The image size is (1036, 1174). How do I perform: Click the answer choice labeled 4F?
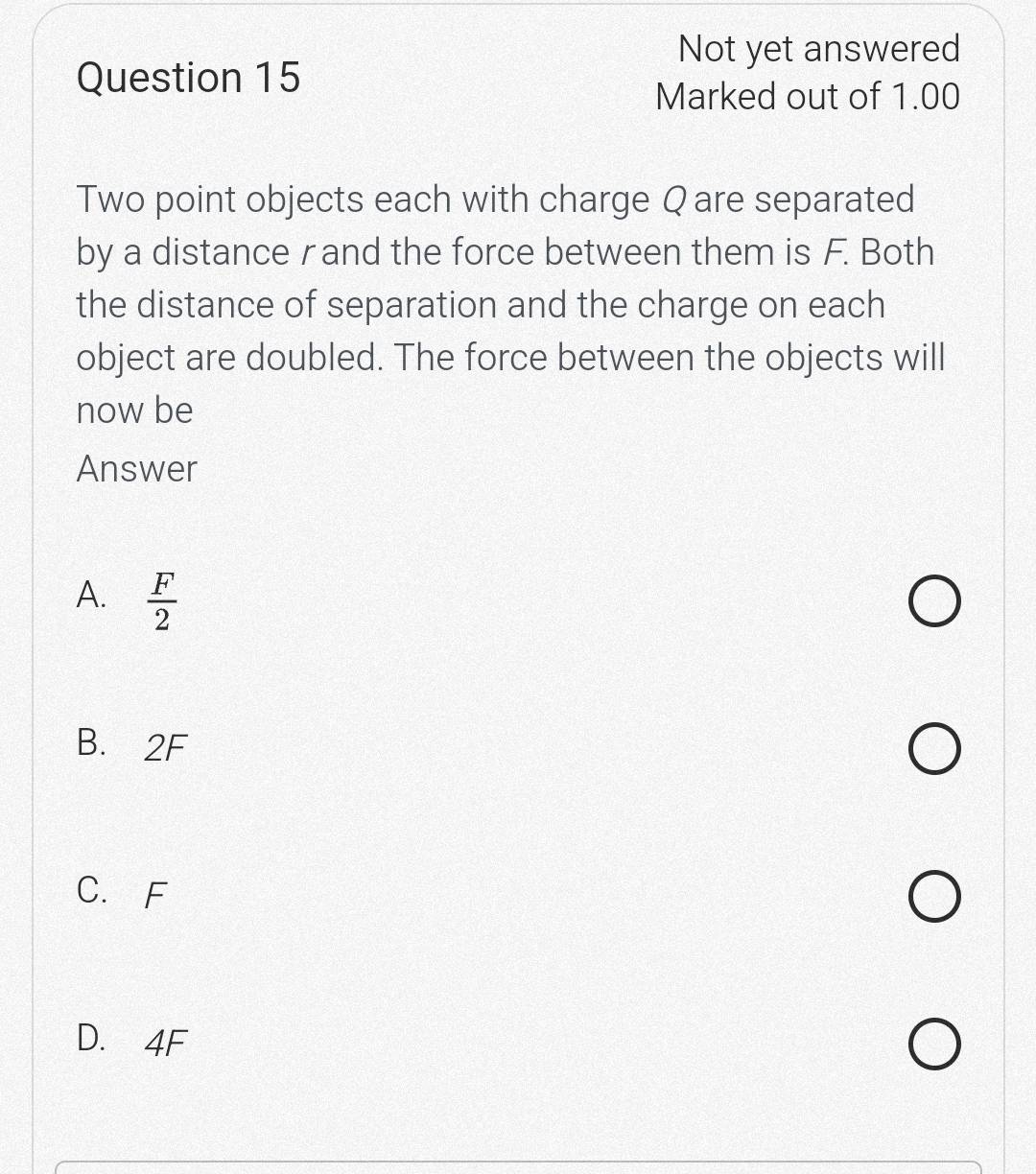[165, 1045]
